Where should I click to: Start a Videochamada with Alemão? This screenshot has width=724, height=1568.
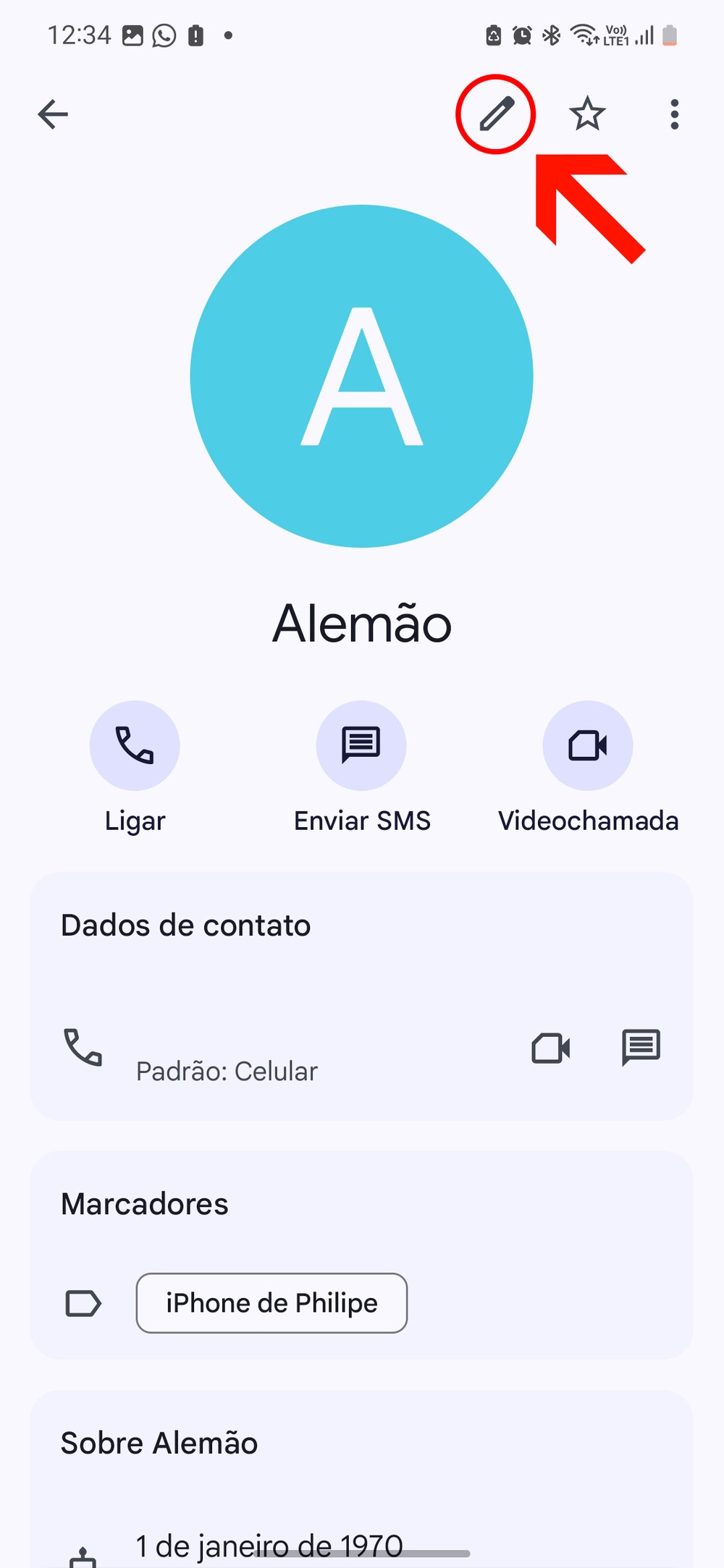tap(587, 745)
